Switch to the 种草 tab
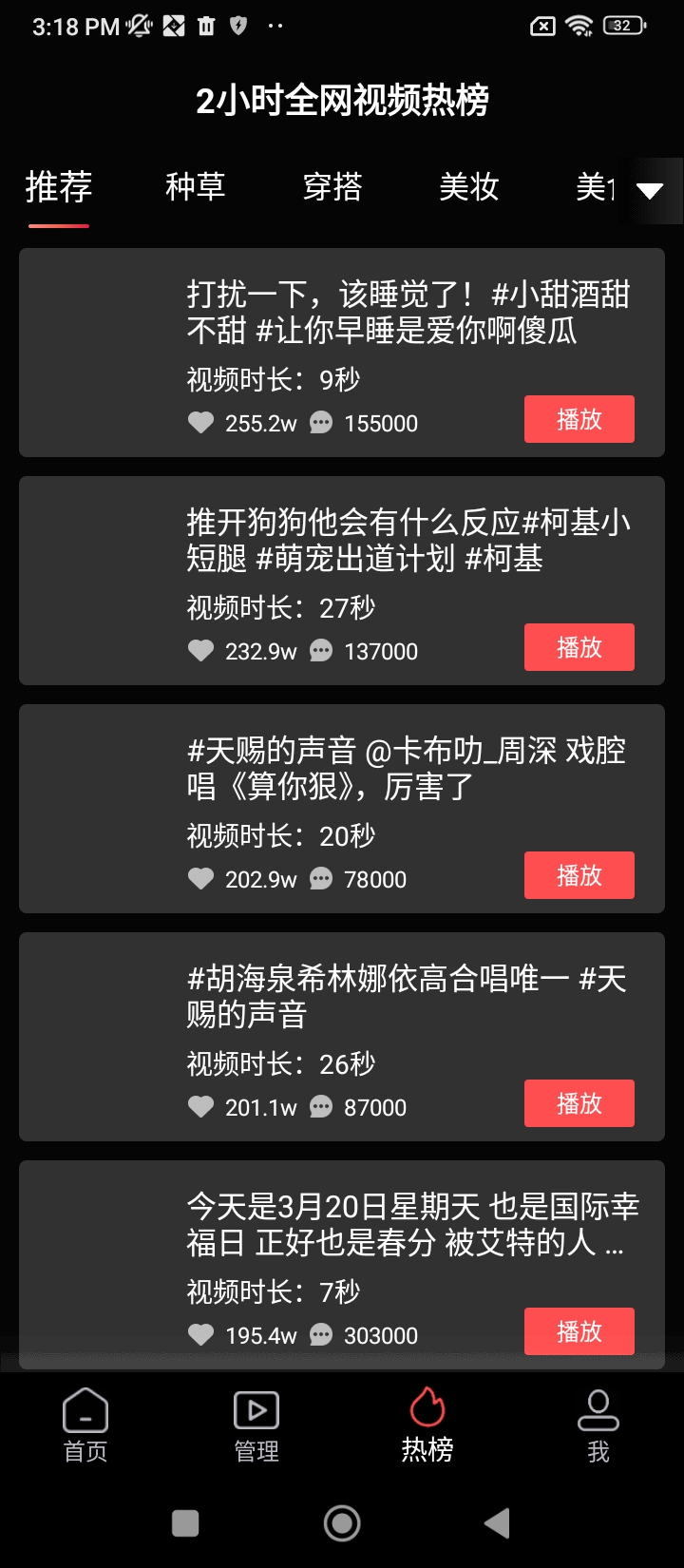 click(x=195, y=187)
